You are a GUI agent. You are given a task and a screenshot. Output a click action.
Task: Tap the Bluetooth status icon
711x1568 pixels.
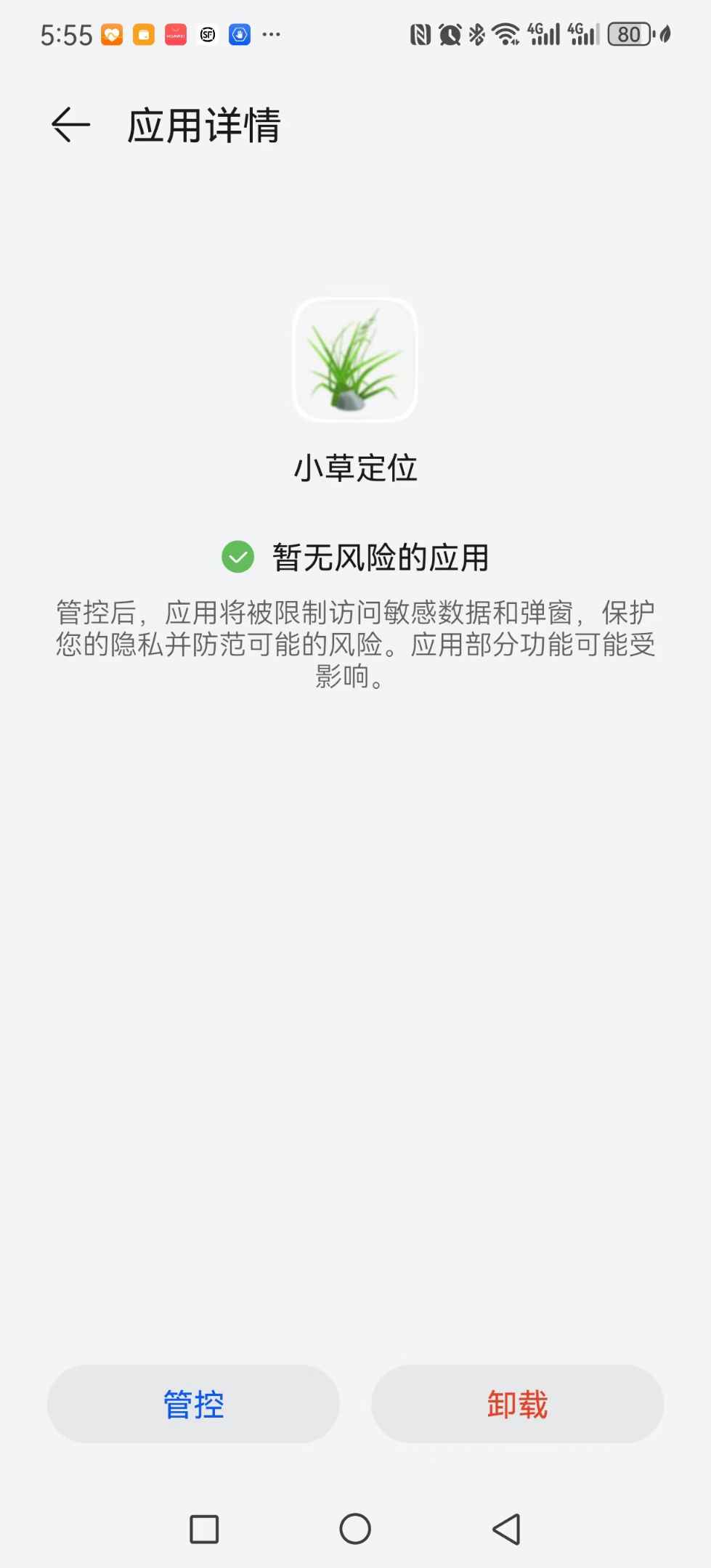[476, 34]
